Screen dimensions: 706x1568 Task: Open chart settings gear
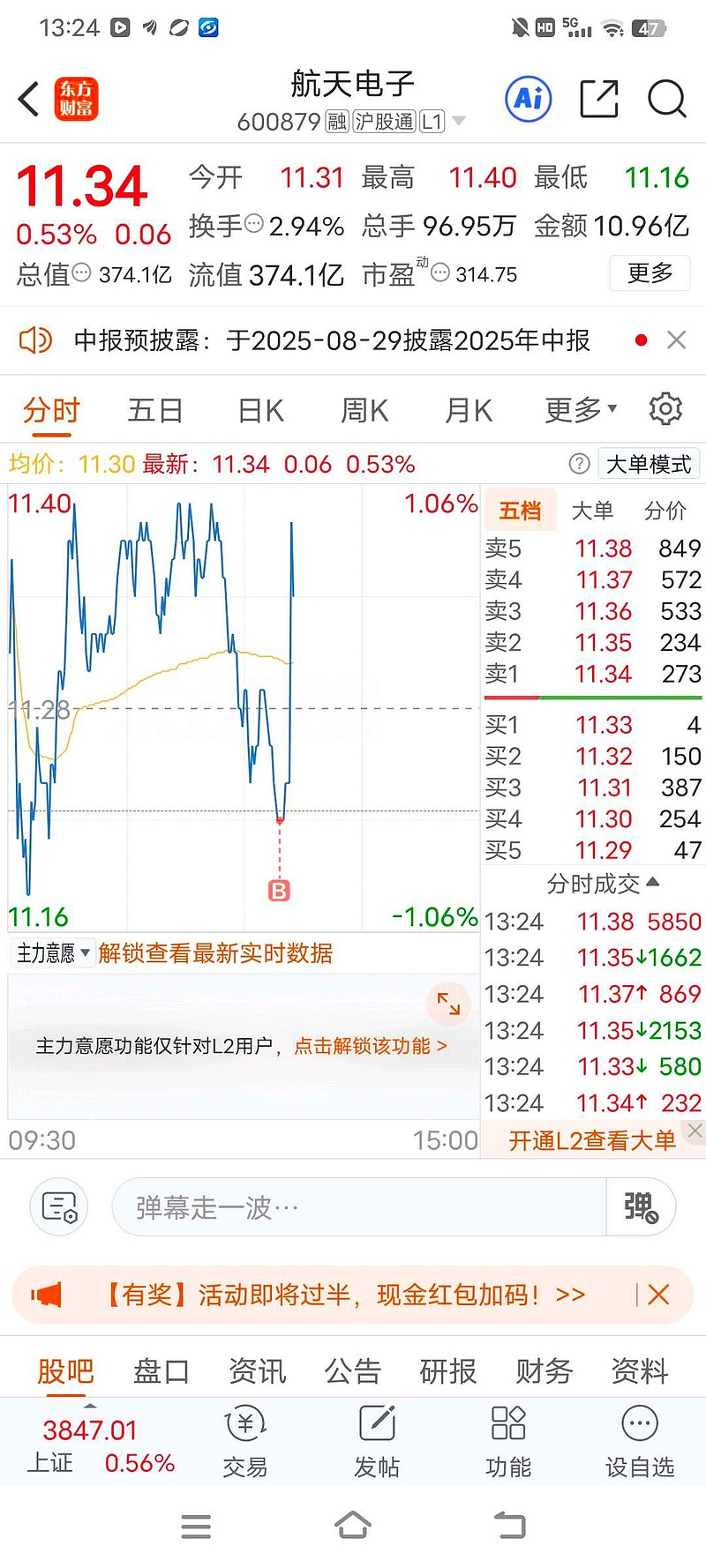(x=665, y=409)
